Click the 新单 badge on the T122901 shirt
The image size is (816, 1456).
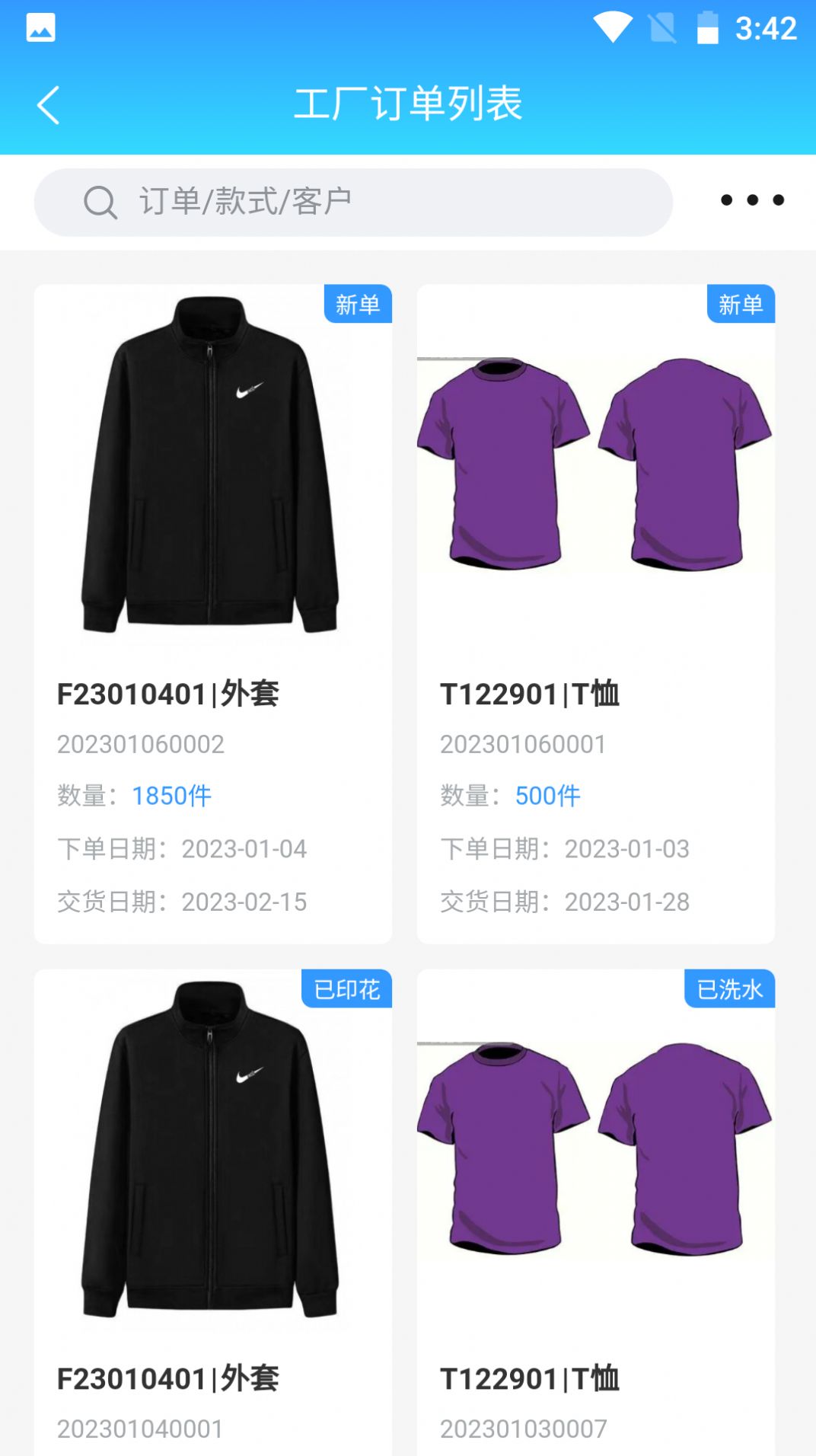click(x=741, y=305)
